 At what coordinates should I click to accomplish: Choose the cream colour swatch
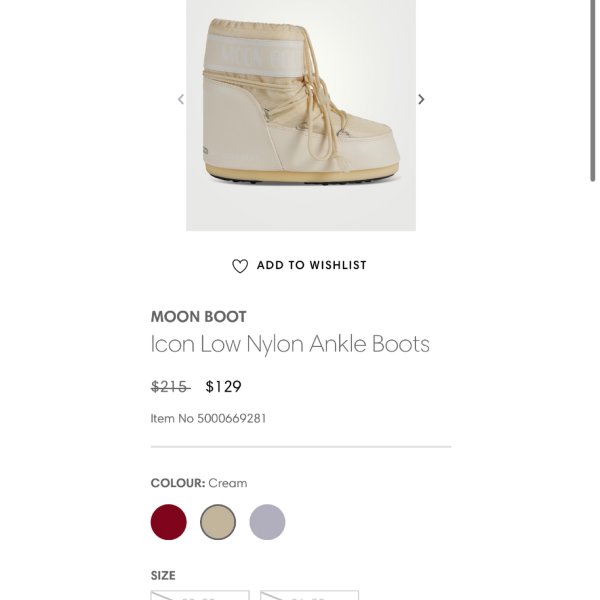[218, 522]
